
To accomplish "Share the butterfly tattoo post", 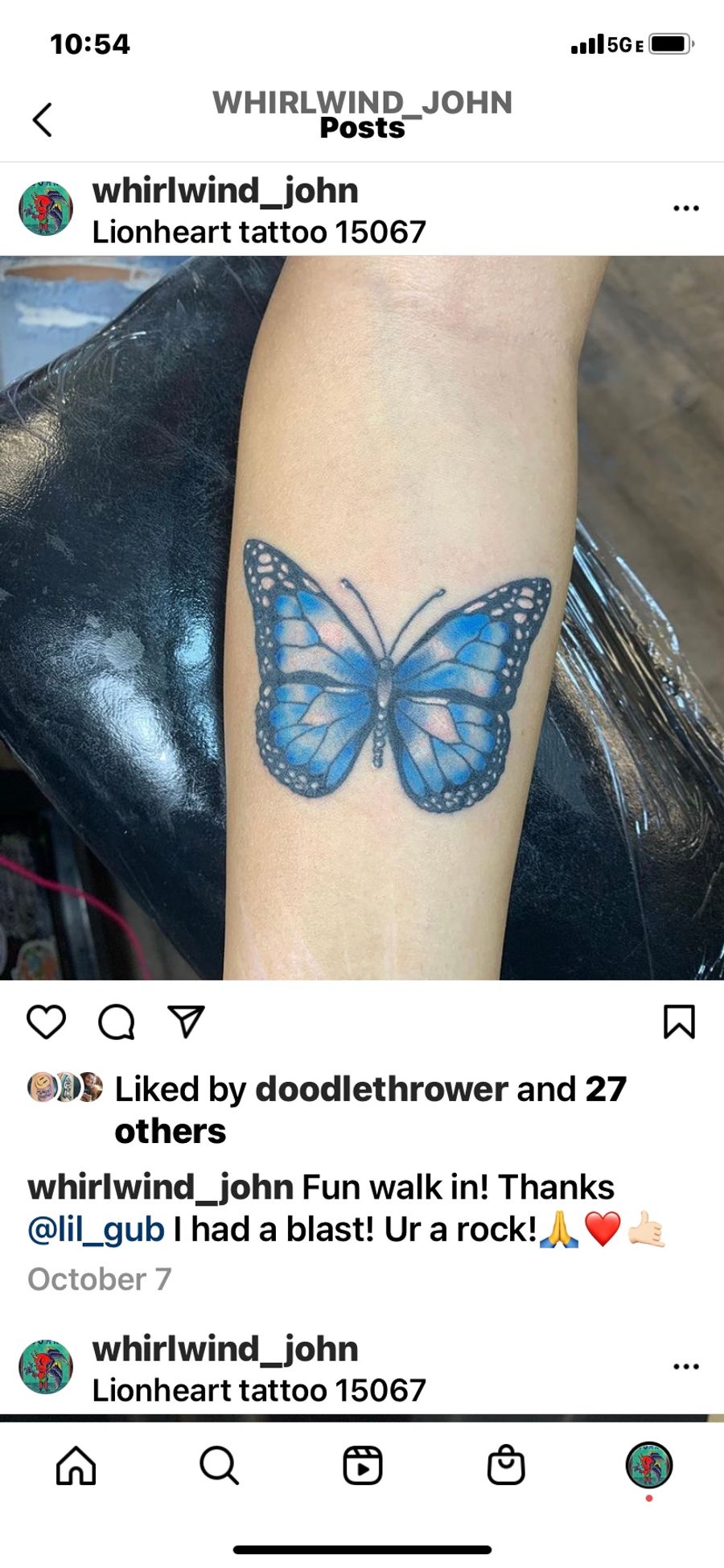I will click(x=186, y=1022).
